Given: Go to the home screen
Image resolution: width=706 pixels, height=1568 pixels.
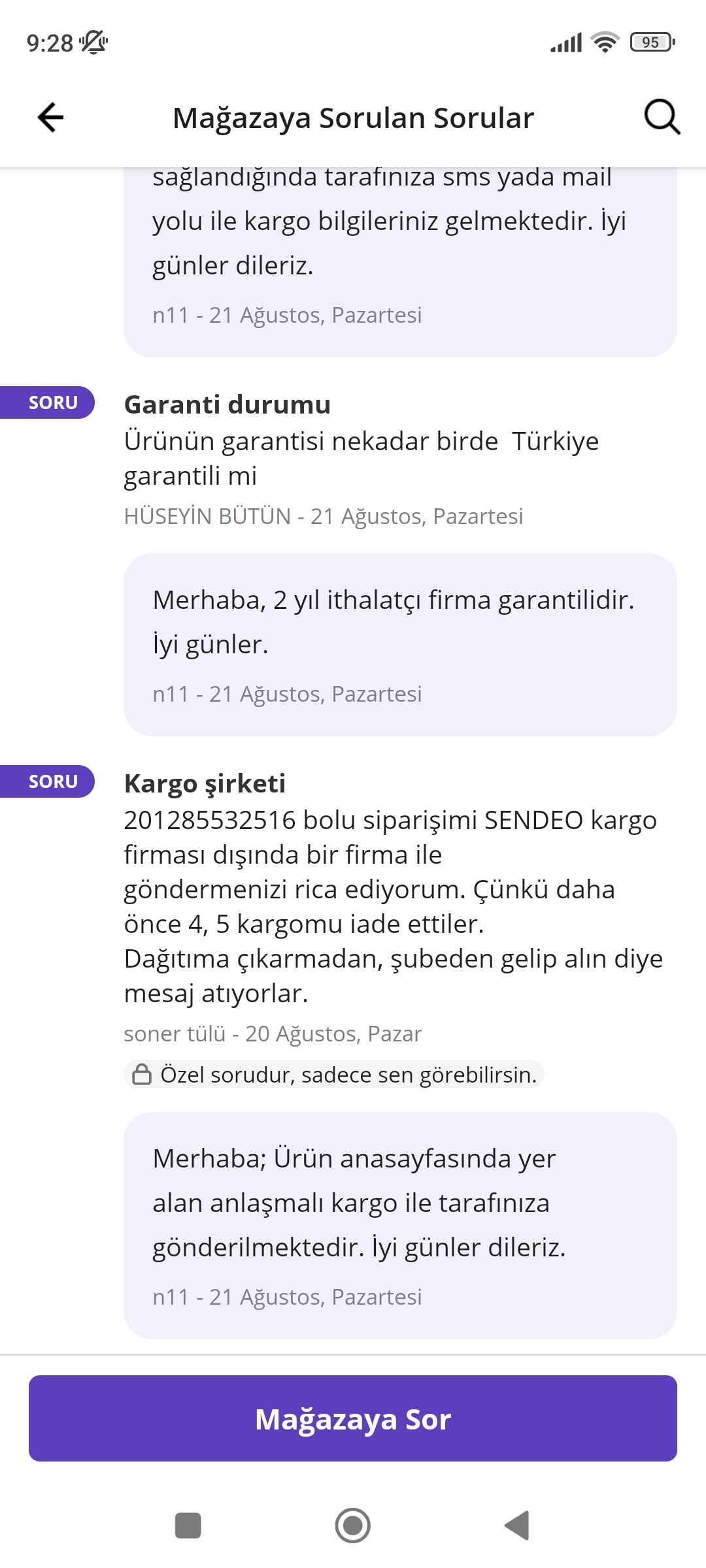Looking at the screenshot, I should point(353,1526).
